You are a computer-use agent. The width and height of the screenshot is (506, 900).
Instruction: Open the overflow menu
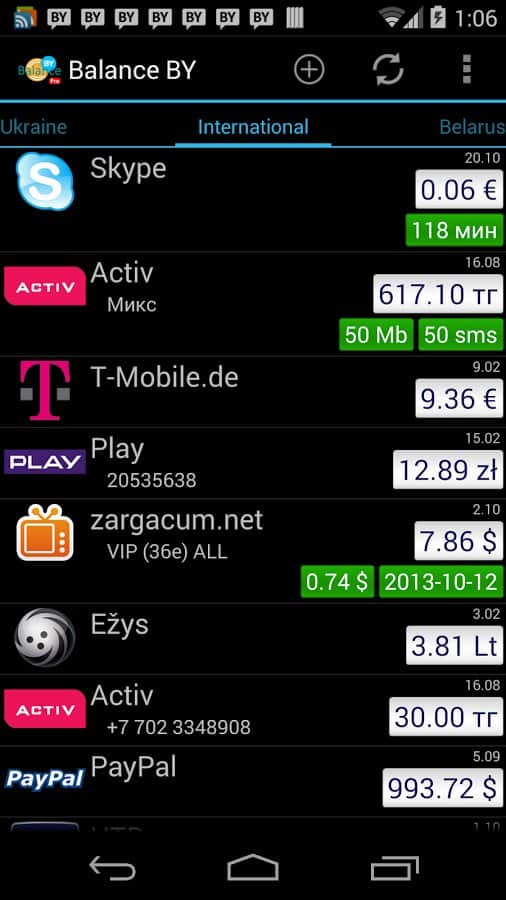click(x=467, y=69)
